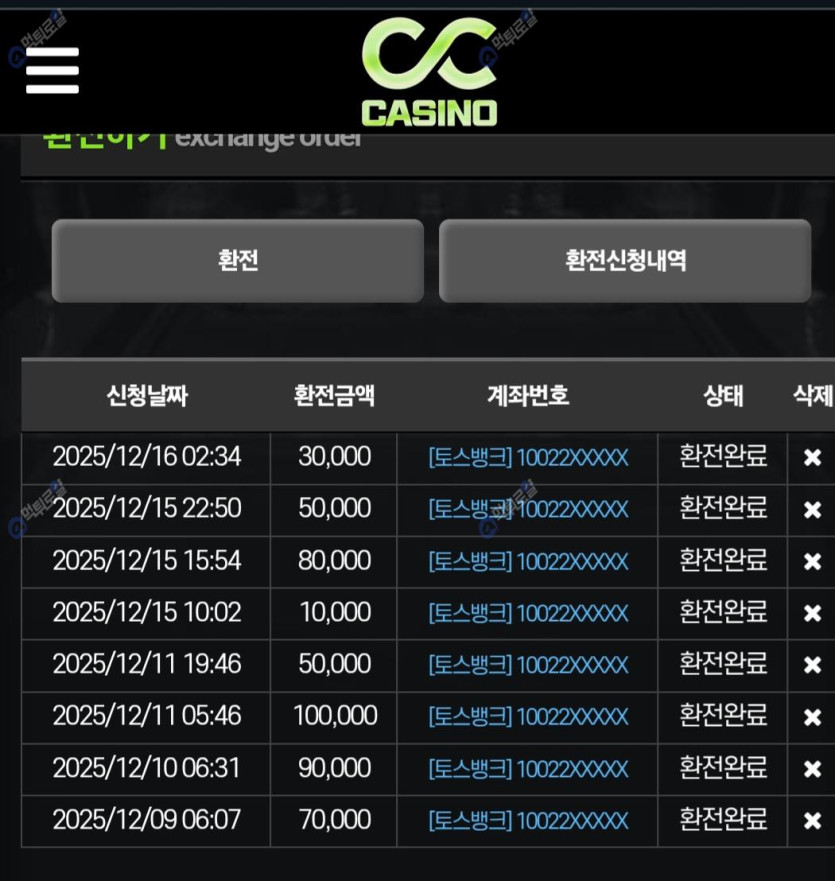Open the 환전신청내역 tab
835x881 pixels.
coord(625,261)
